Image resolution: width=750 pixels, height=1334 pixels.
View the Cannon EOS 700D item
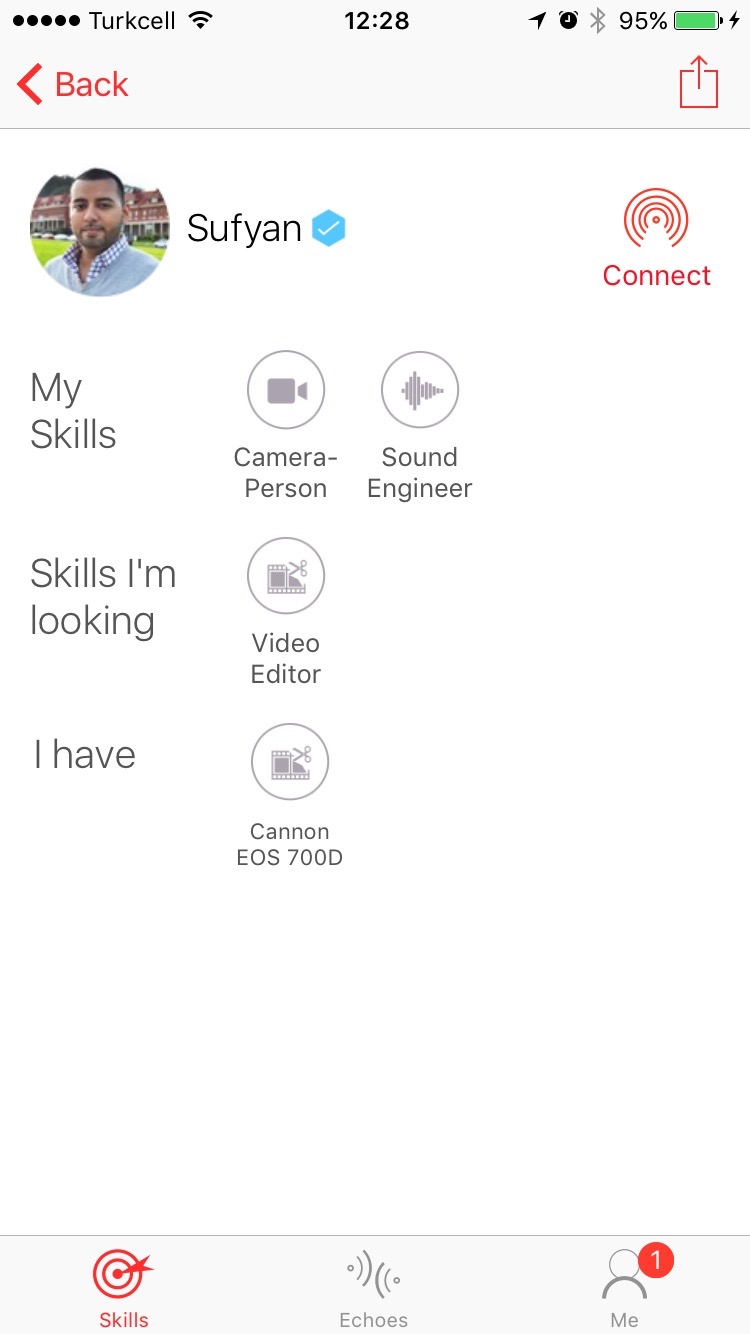coord(290,762)
